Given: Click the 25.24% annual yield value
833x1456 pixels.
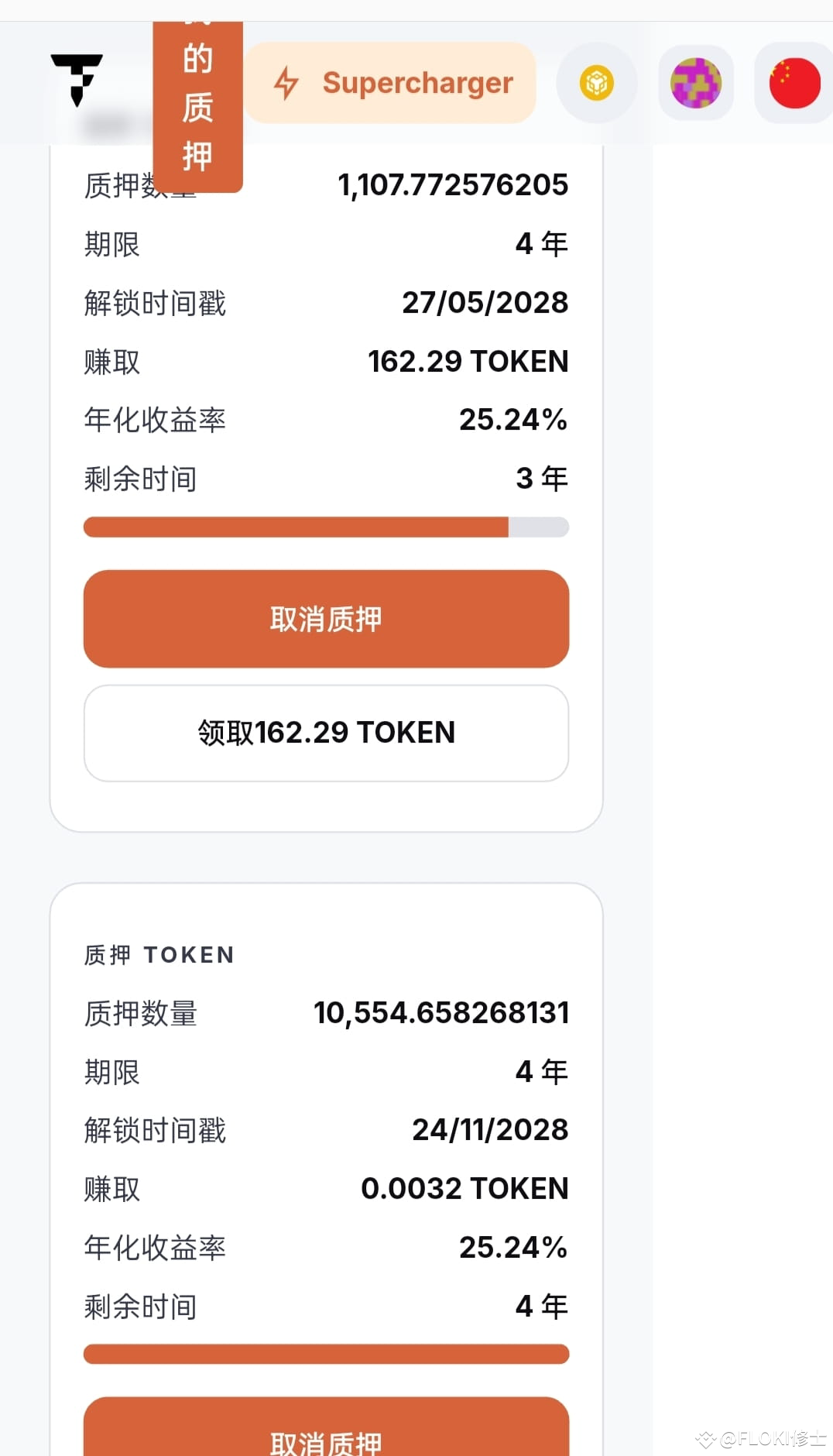Looking at the screenshot, I should click(513, 420).
